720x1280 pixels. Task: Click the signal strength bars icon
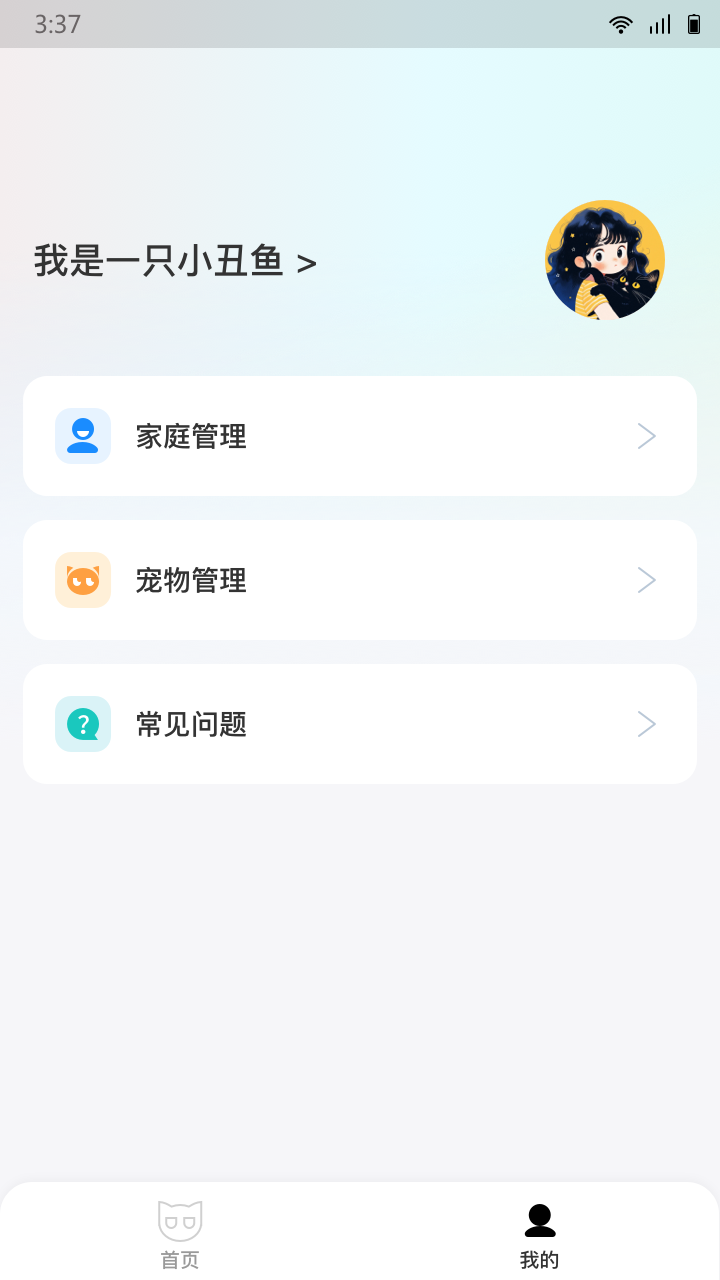tap(658, 24)
